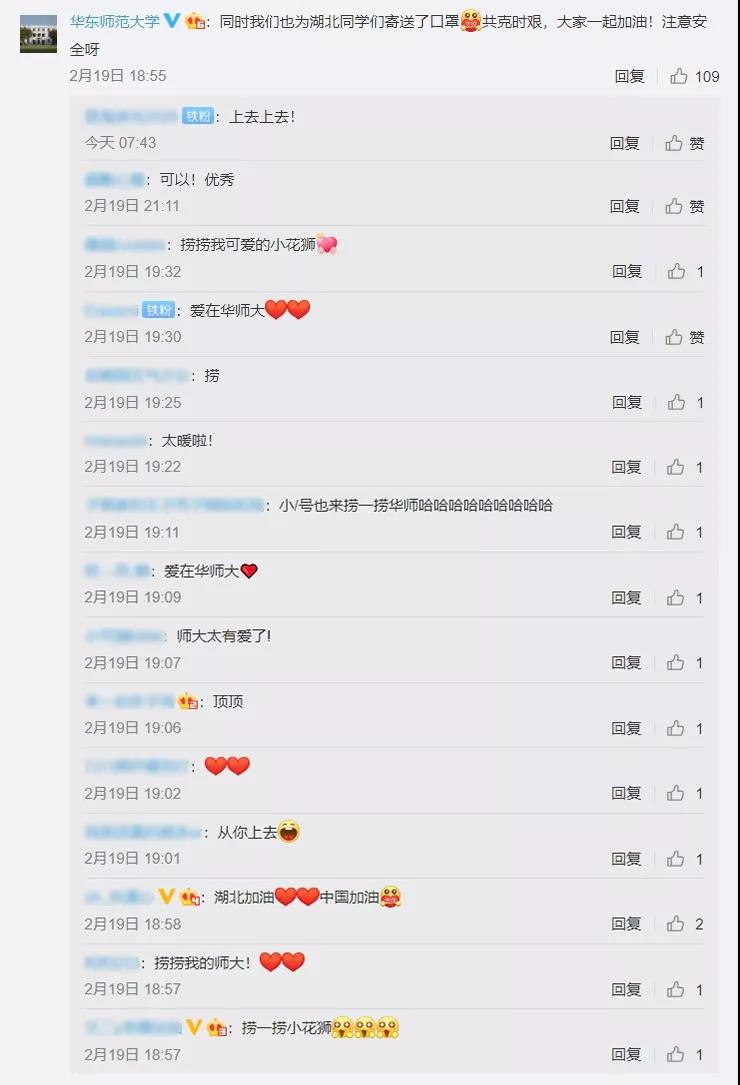The height and width of the screenshot is (1085, 740).
Task: Open the 华东师范大学 profile name link
Action: 114,21
